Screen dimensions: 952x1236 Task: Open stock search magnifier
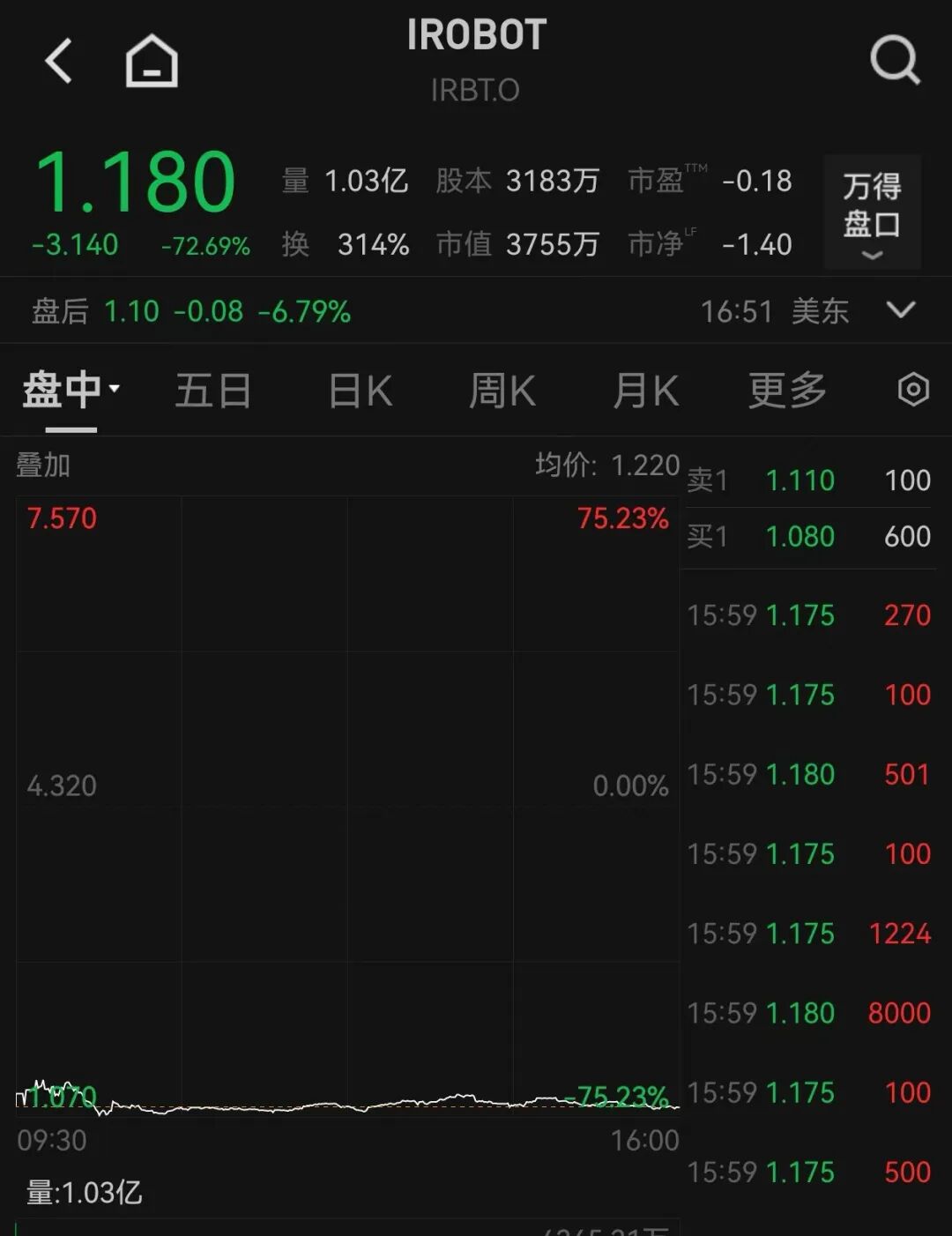point(894,61)
